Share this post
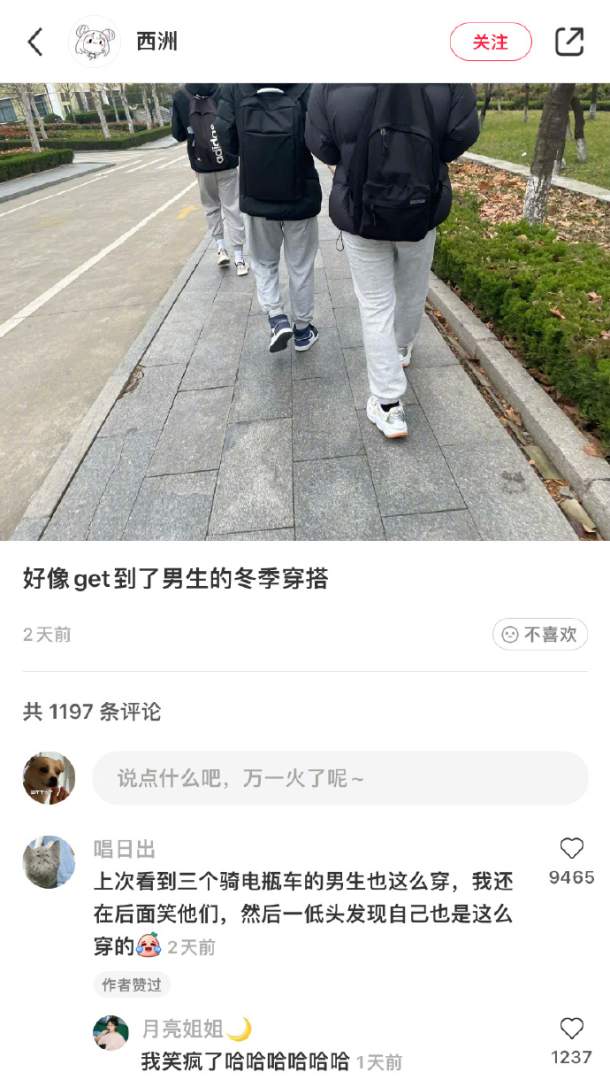The height and width of the screenshot is (1080, 610). (x=569, y=42)
